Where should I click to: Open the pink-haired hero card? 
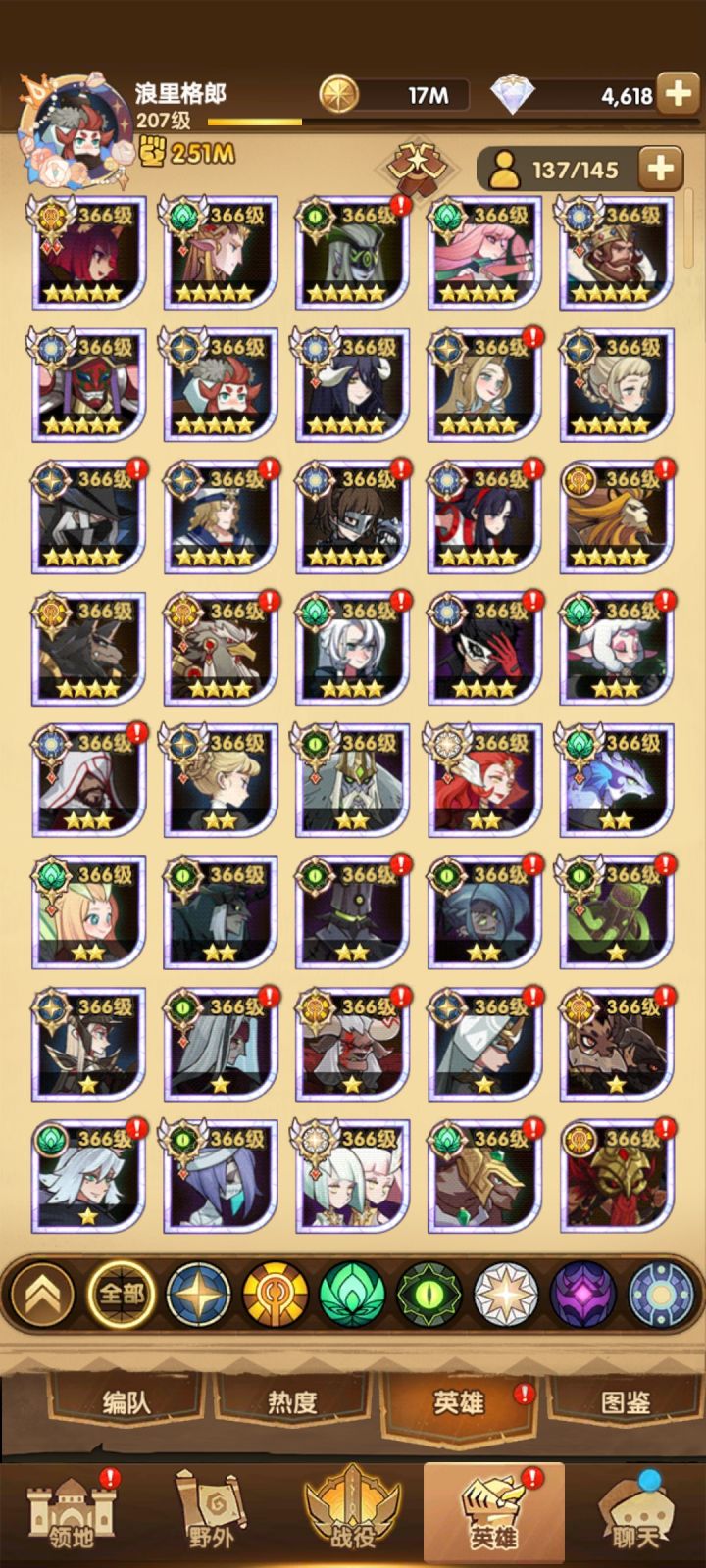click(x=484, y=253)
